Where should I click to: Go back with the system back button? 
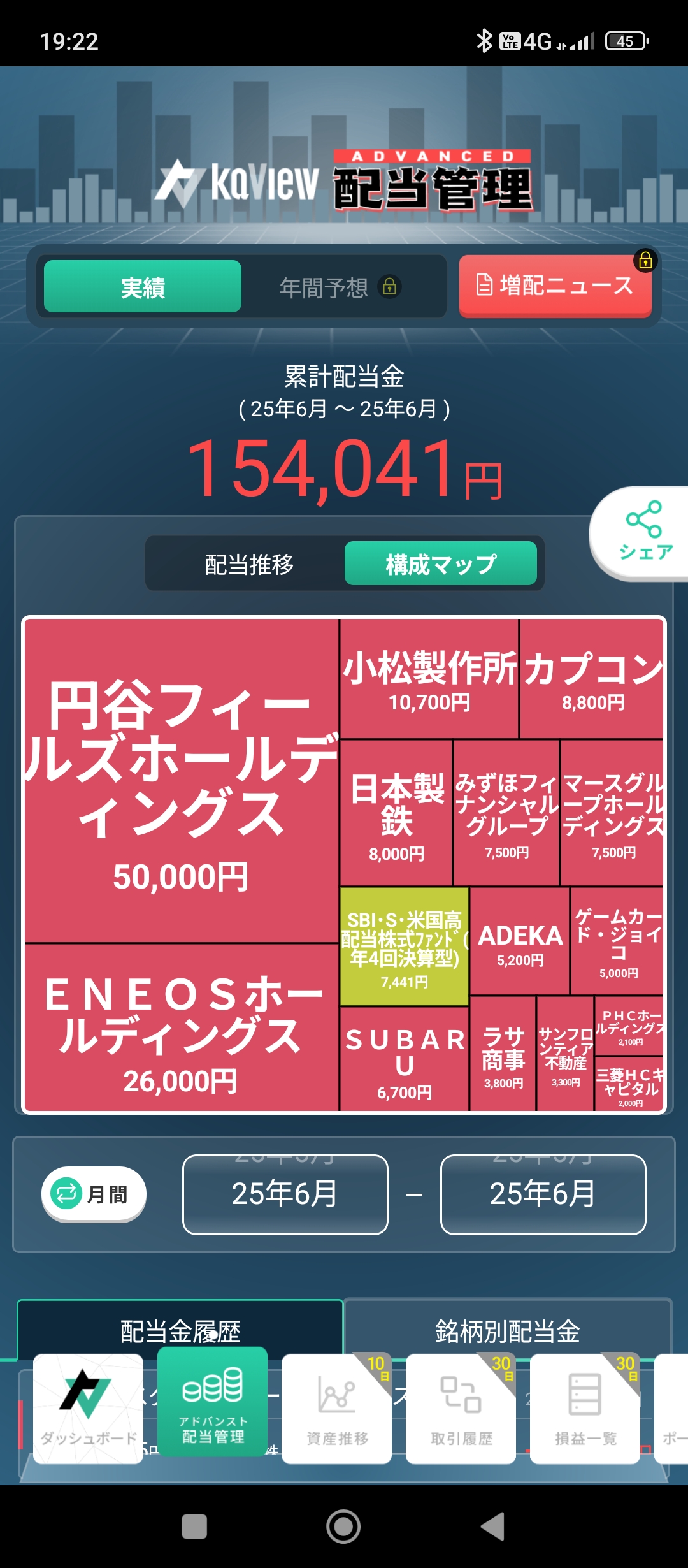pyautogui.click(x=492, y=1527)
